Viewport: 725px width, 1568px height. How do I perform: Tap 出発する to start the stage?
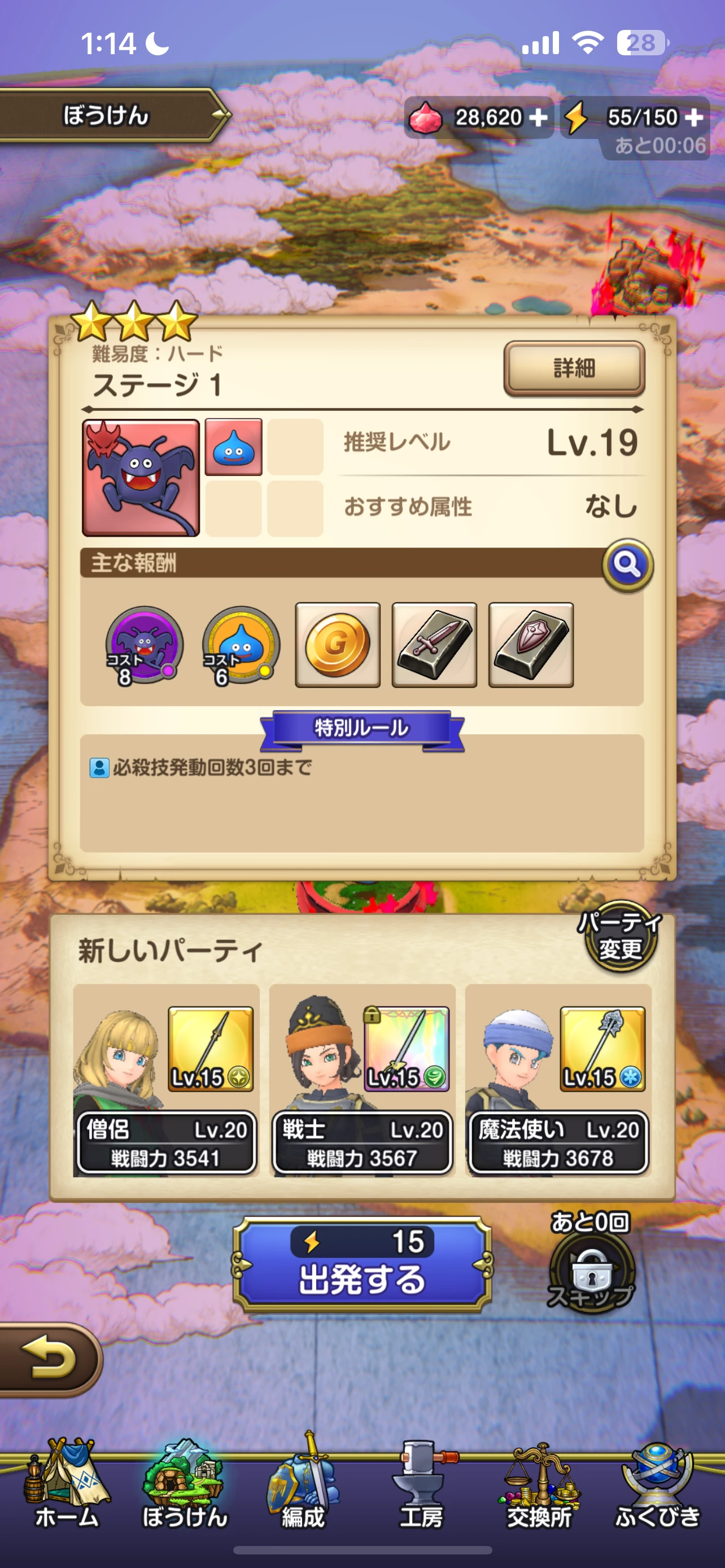click(x=362, y=1264)
